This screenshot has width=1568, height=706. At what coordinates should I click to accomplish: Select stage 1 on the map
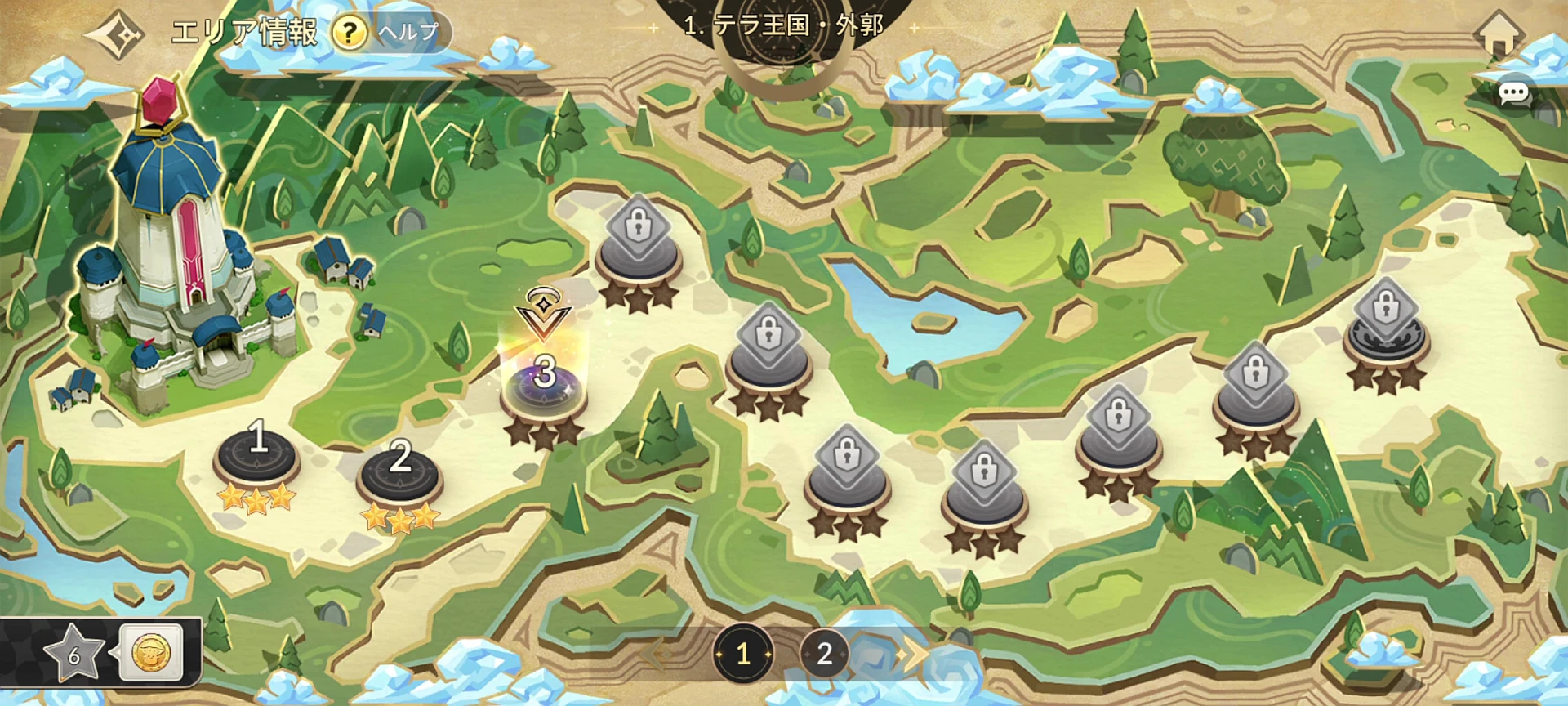[257, 458]
